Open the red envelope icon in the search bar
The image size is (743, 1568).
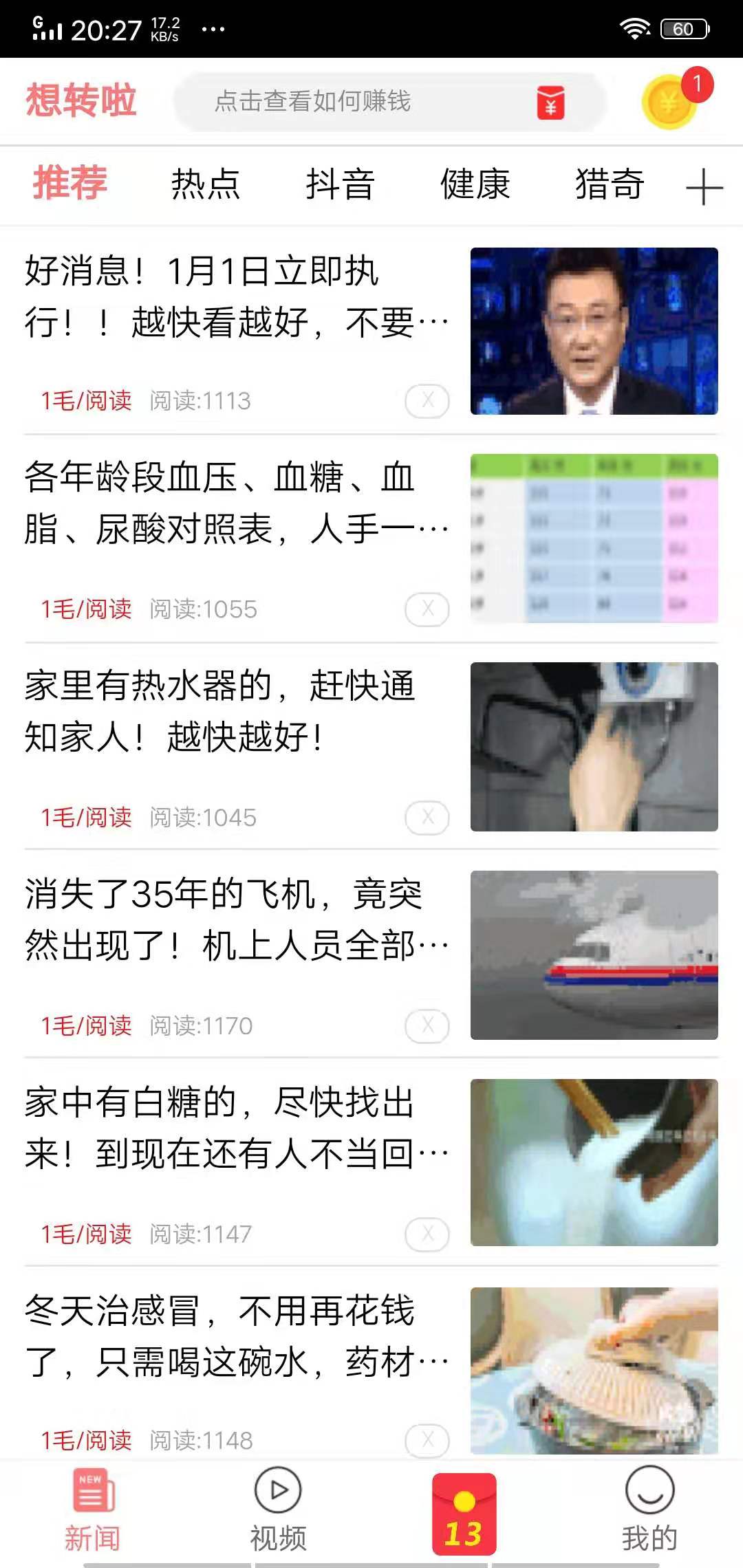tap(550, 103)
